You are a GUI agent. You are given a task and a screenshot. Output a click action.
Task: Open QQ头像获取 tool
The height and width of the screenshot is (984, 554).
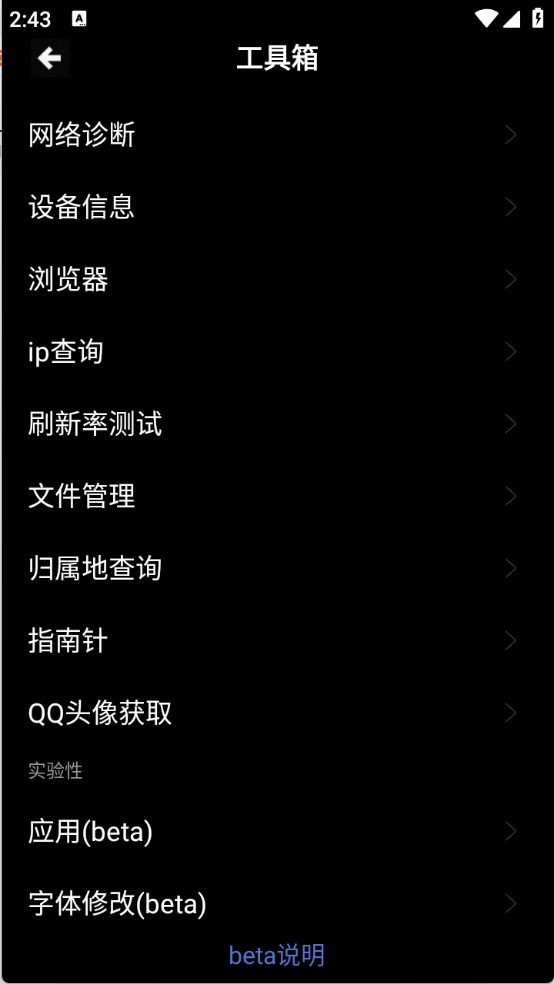click(277, 713)
